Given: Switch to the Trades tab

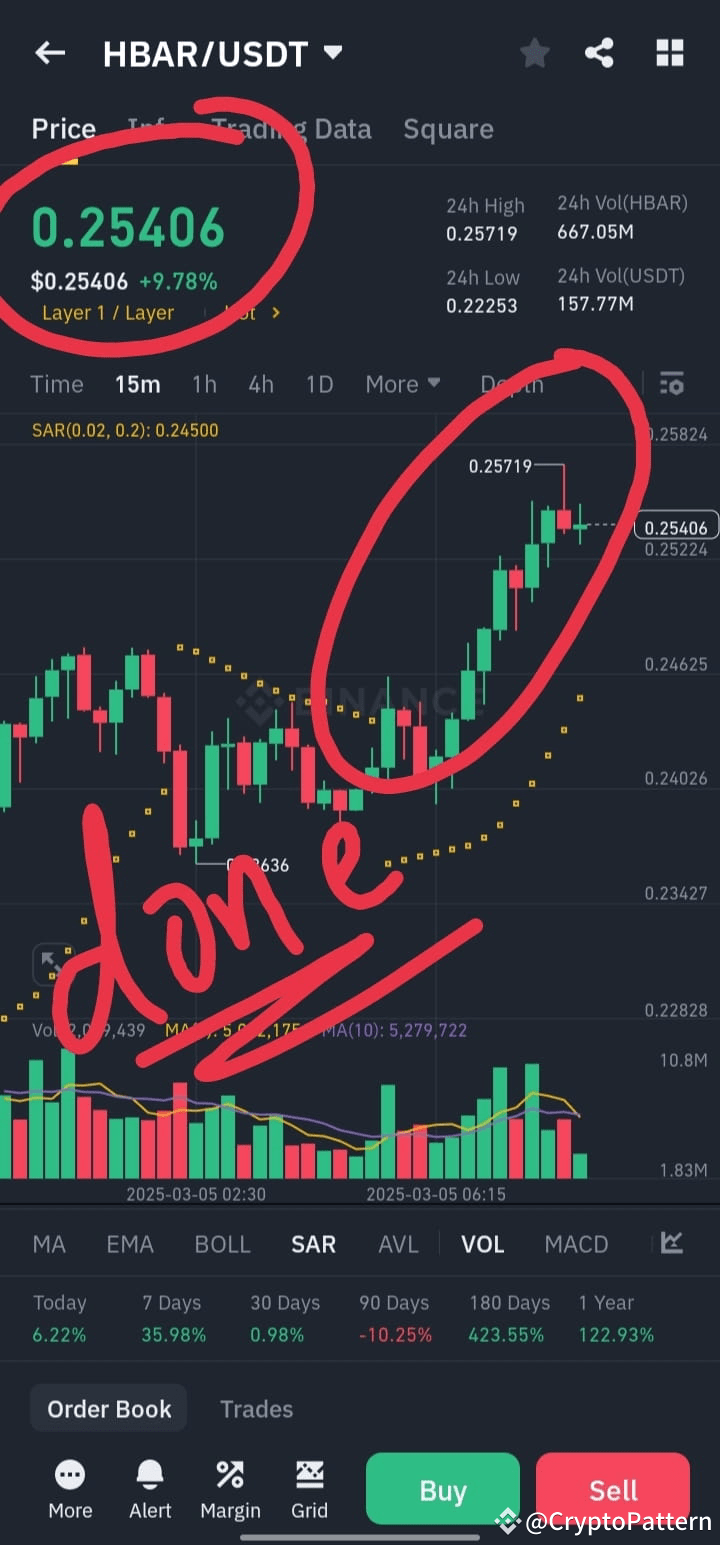Looking at the screenshot, I should (256, 1408).
